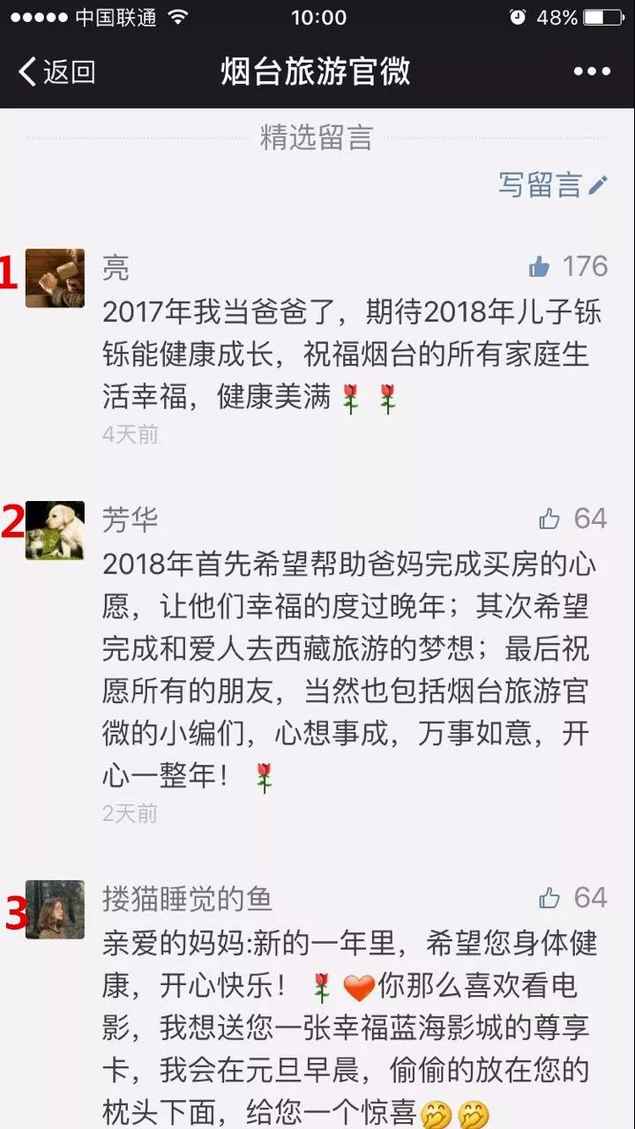Like the comment by 芳华
635x1129 pixels.
click(x=549, y=518)
